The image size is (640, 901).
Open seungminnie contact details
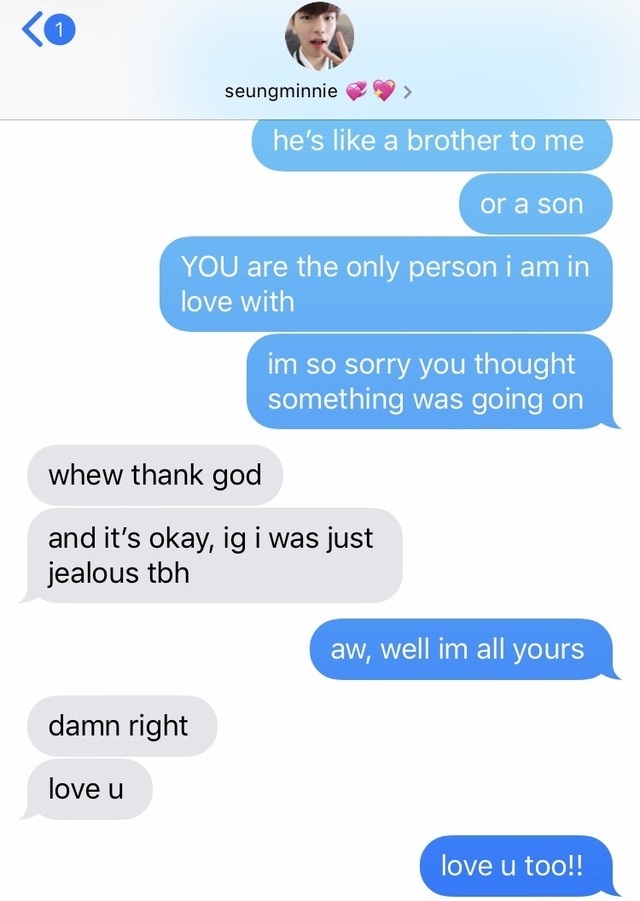click(x=319, y=93)
